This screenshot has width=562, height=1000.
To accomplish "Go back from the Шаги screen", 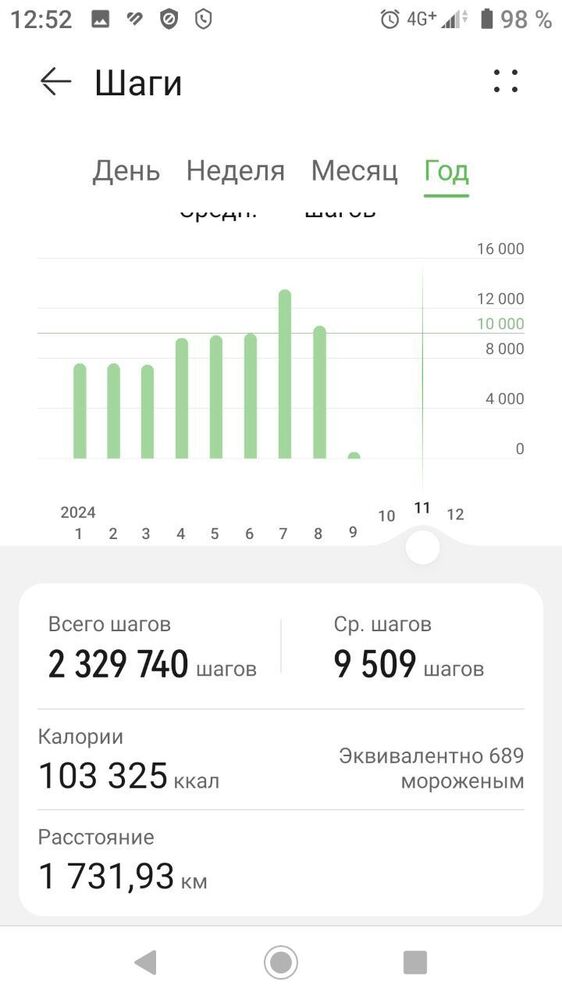I will click(x=55, y=82).
